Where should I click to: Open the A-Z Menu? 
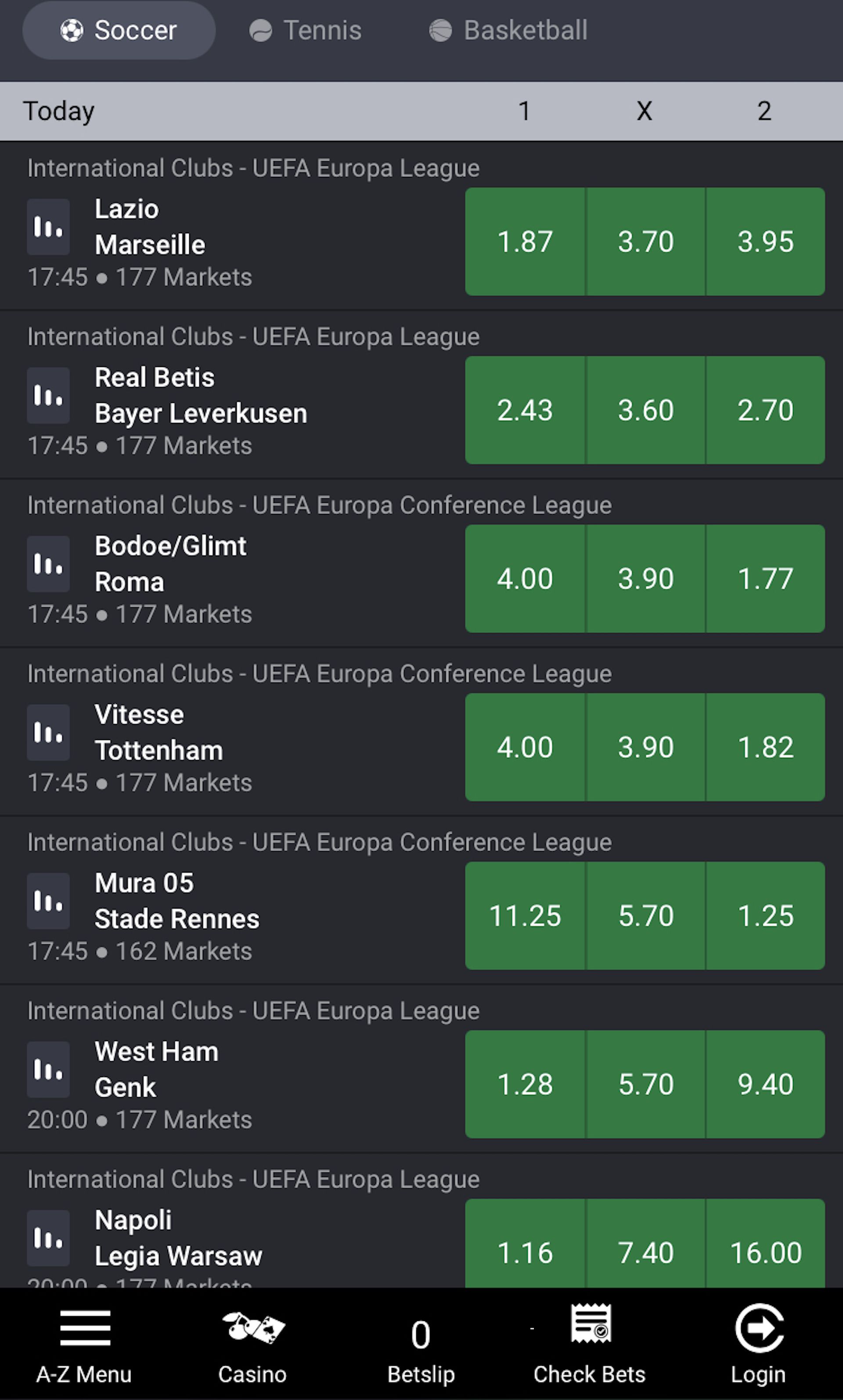[84, 1344]
